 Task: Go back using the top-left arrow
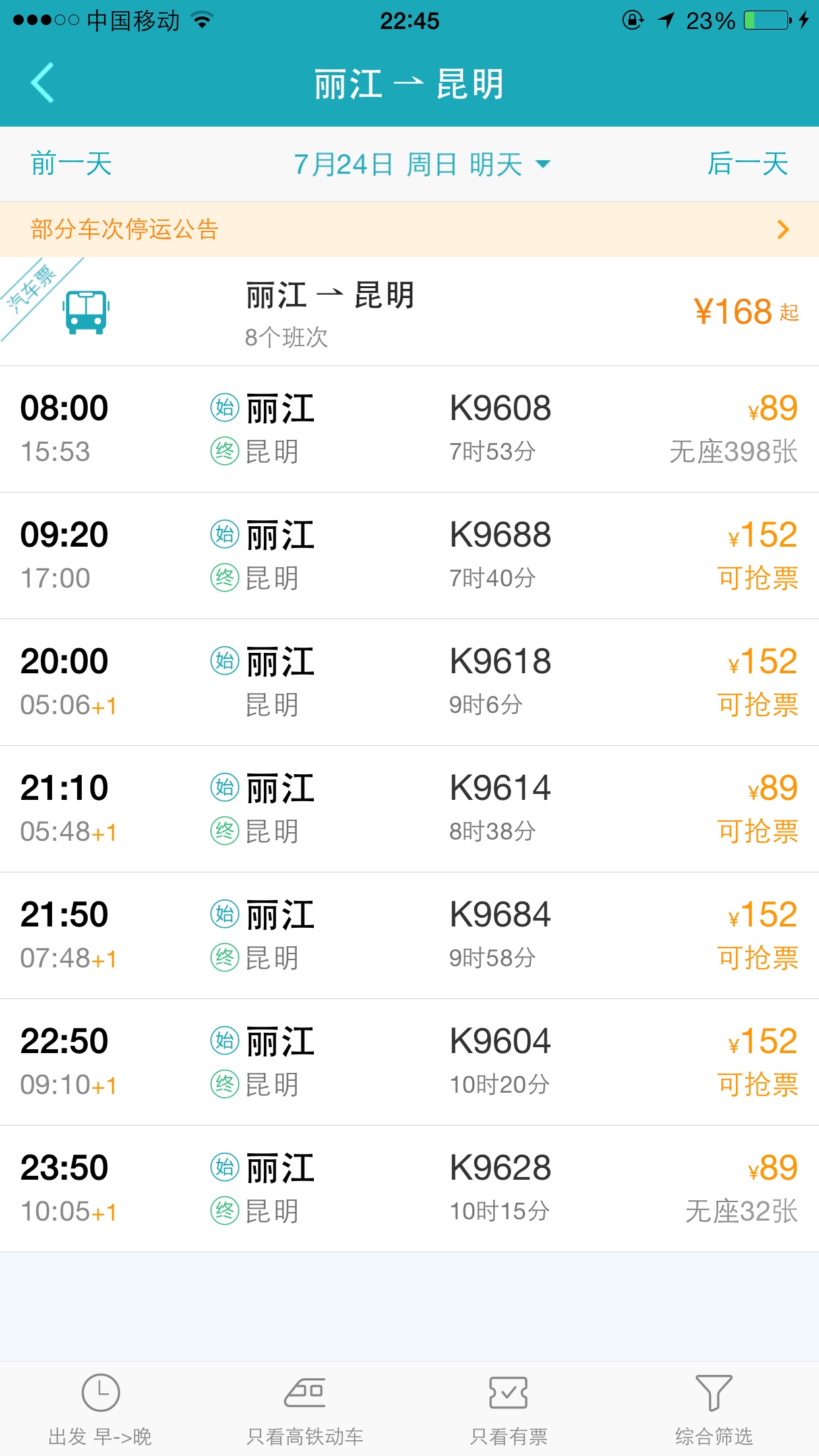(x=42, y=83)
